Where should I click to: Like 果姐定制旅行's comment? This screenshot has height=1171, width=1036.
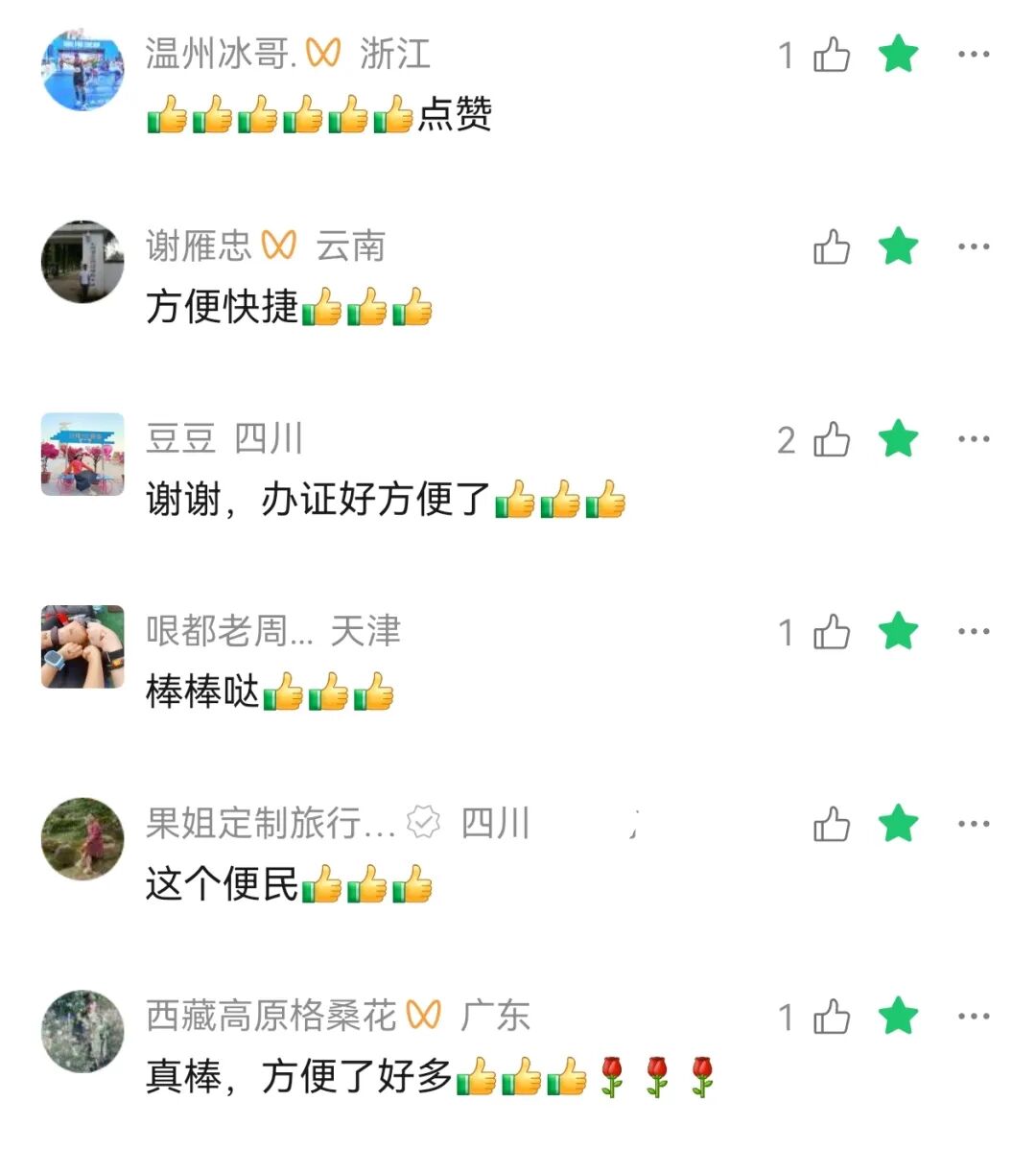[832, 825]
